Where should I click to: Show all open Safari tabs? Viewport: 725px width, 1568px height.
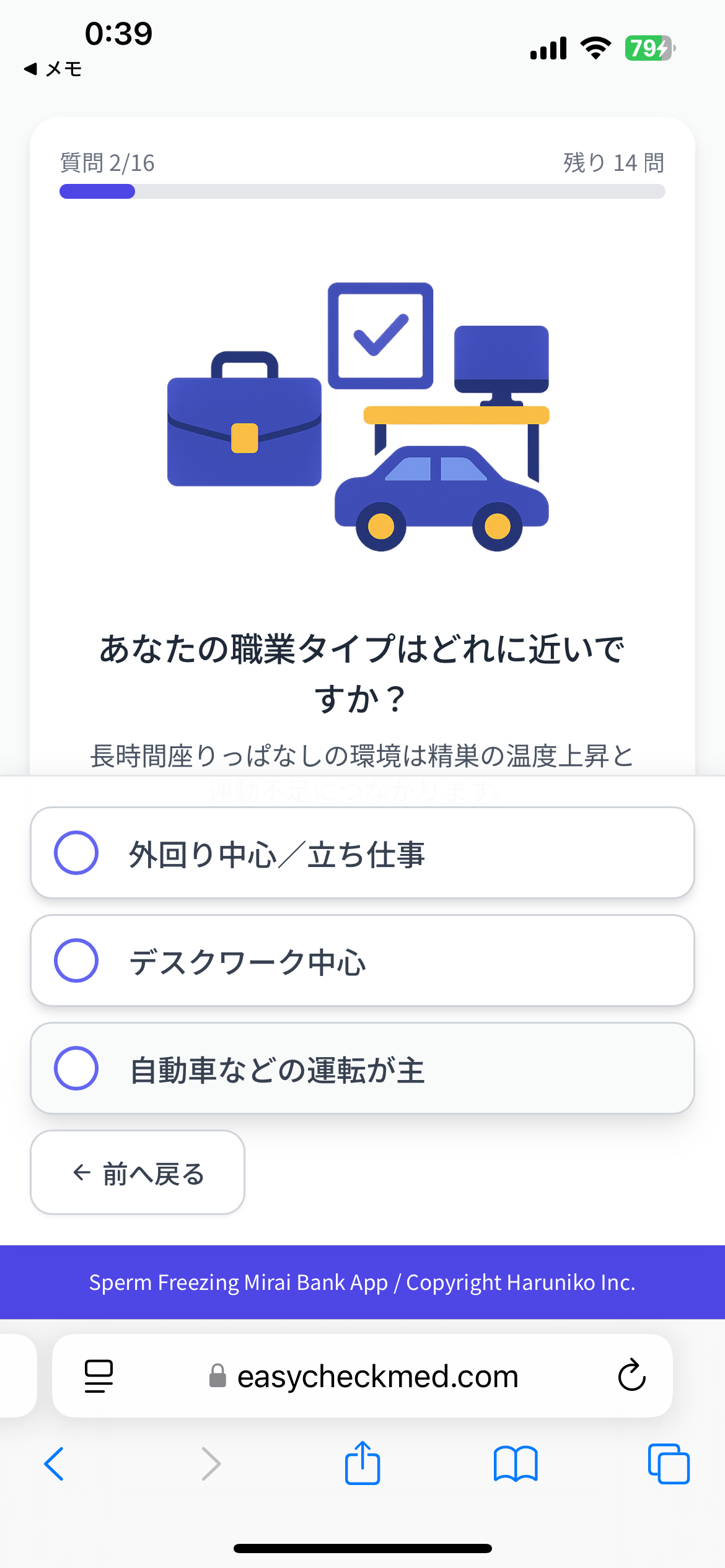click(668, 1464)
